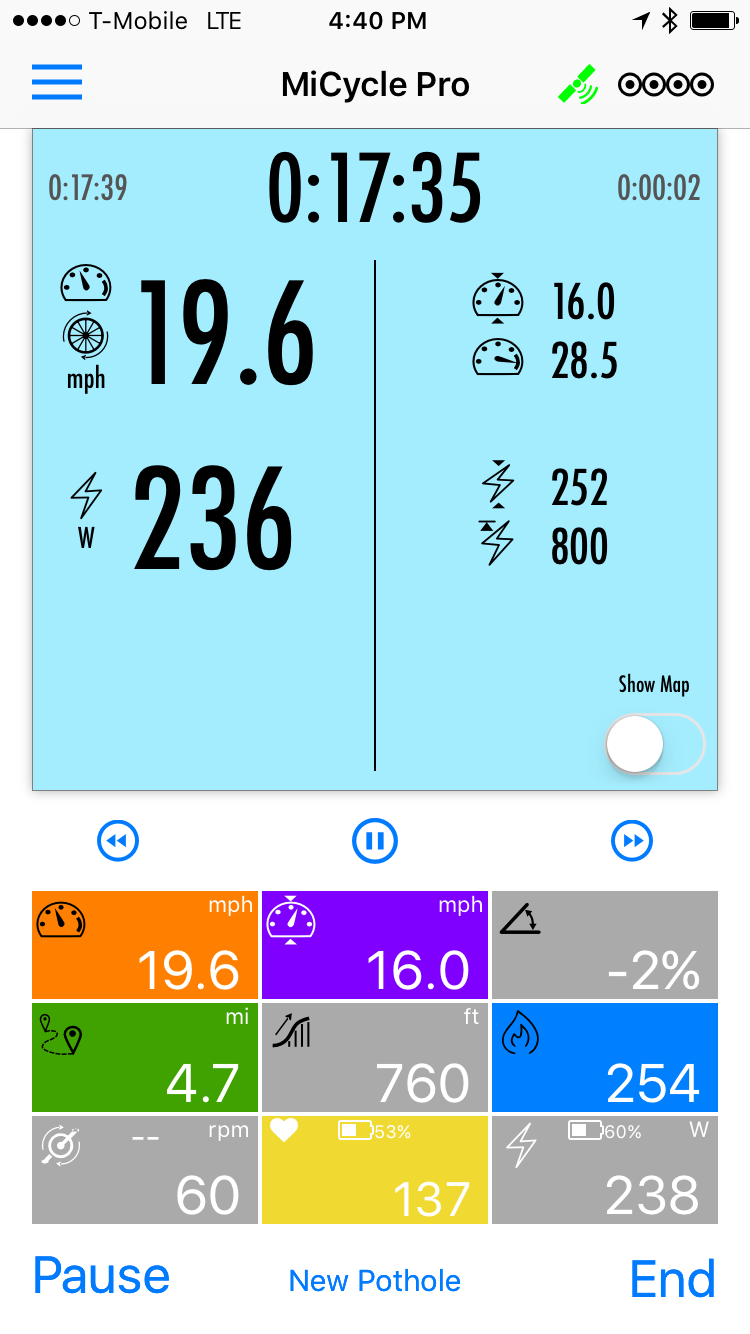Tap the four-circle sensor status icon
Viewport: 750px width, 1334px height.
point(666,85)
